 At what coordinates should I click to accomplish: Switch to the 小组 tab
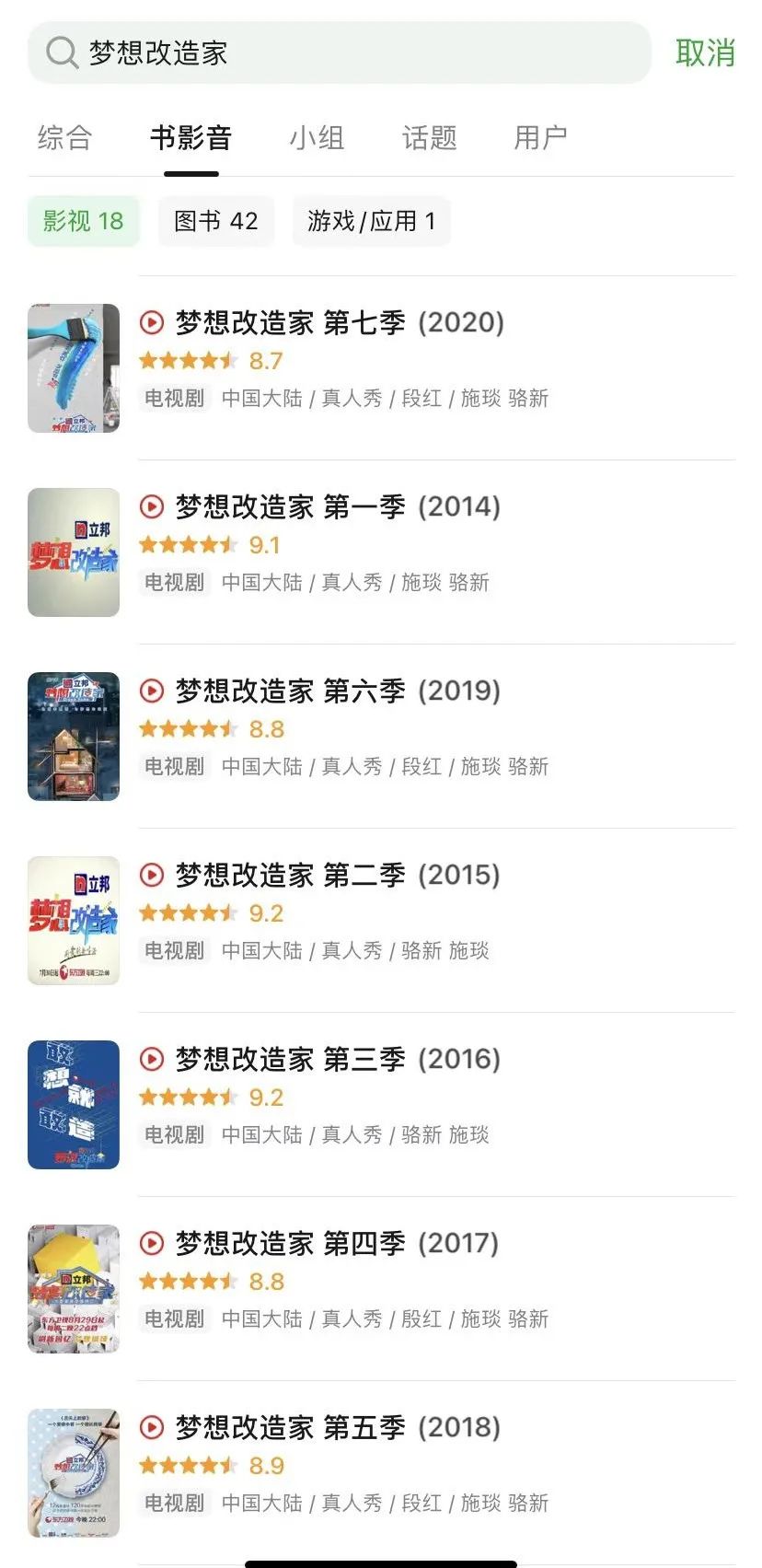click(x=317, y=138)
